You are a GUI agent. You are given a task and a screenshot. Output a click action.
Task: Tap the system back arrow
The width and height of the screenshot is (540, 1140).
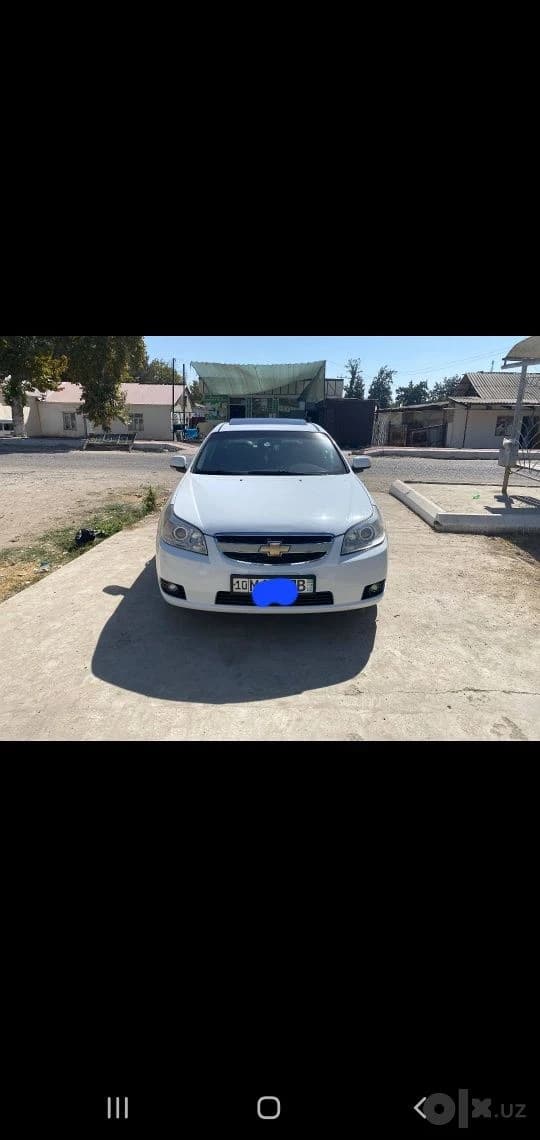[419, 1107]
